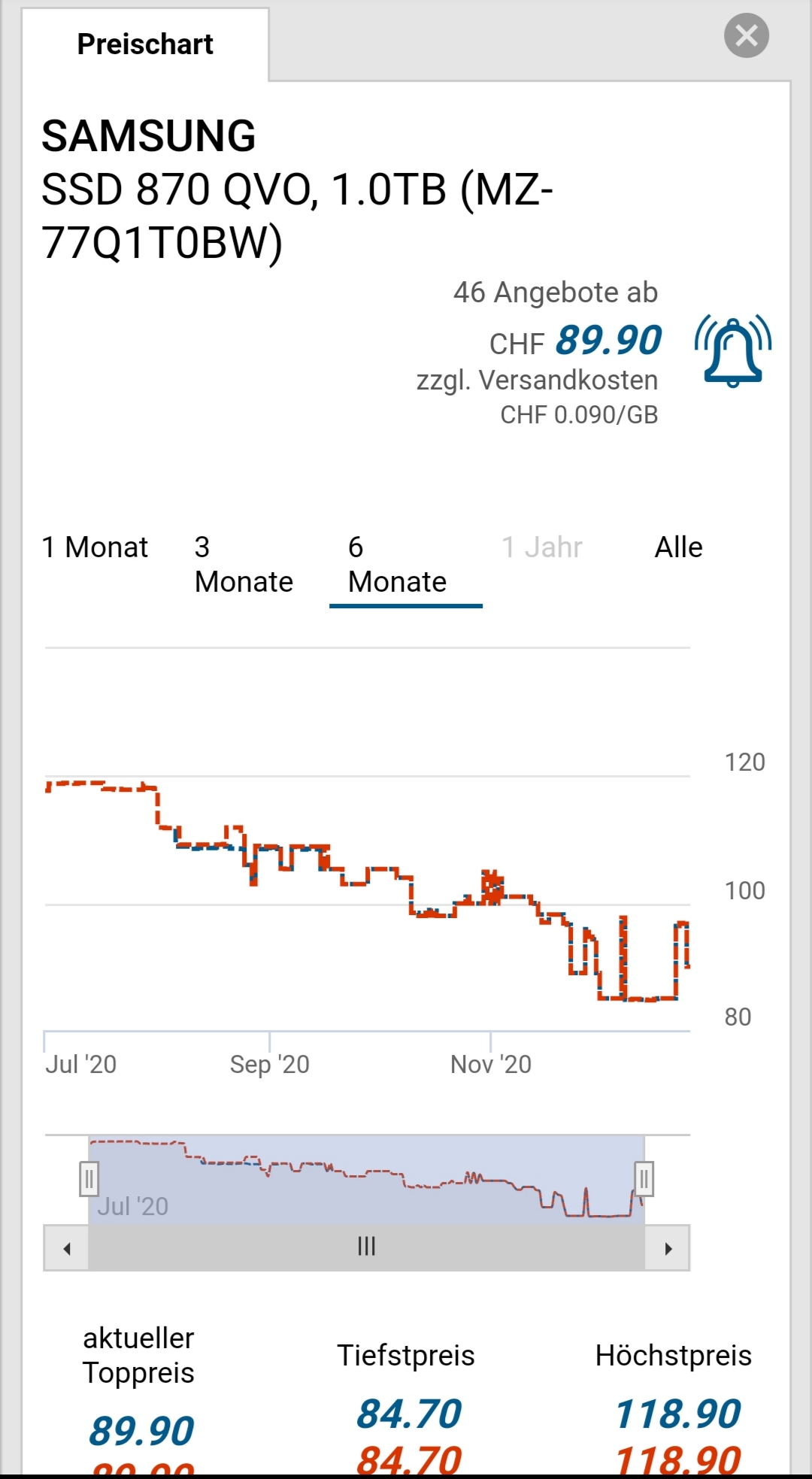Tap the left range handle of navigator
This screenshot has height=1479, width=812.
point(89,1179)
